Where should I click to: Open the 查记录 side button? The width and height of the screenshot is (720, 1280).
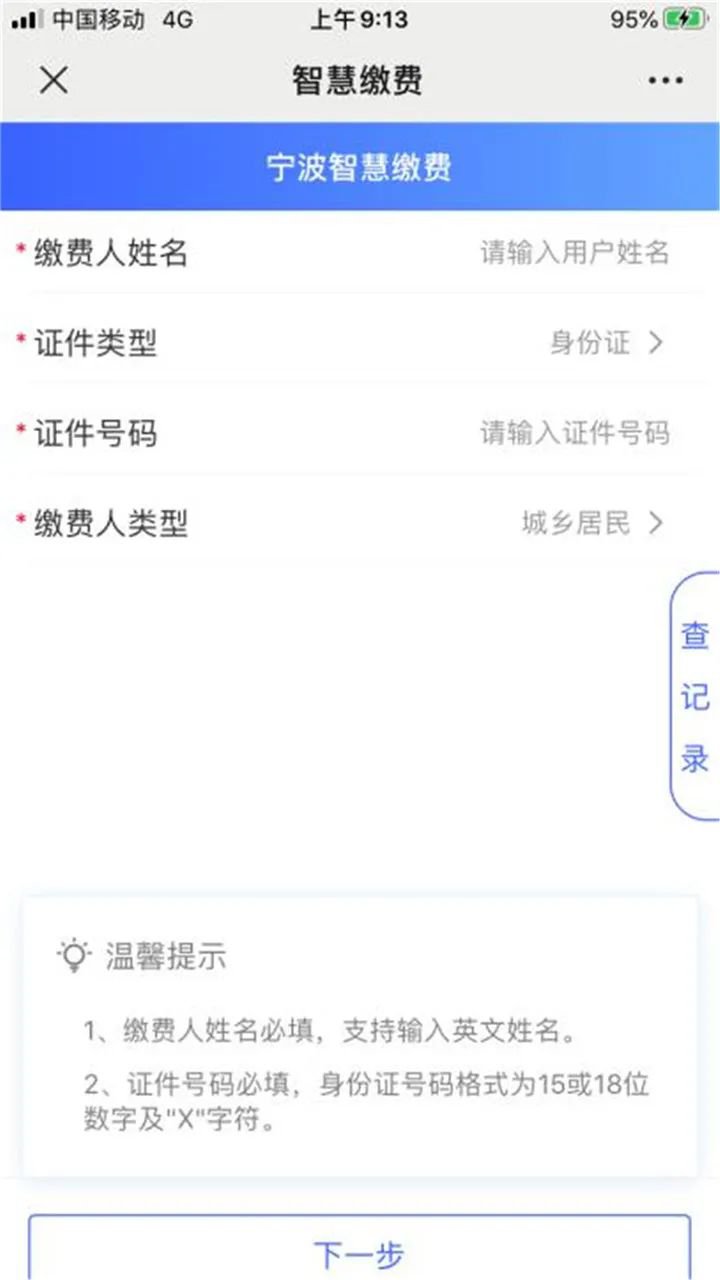695,696
